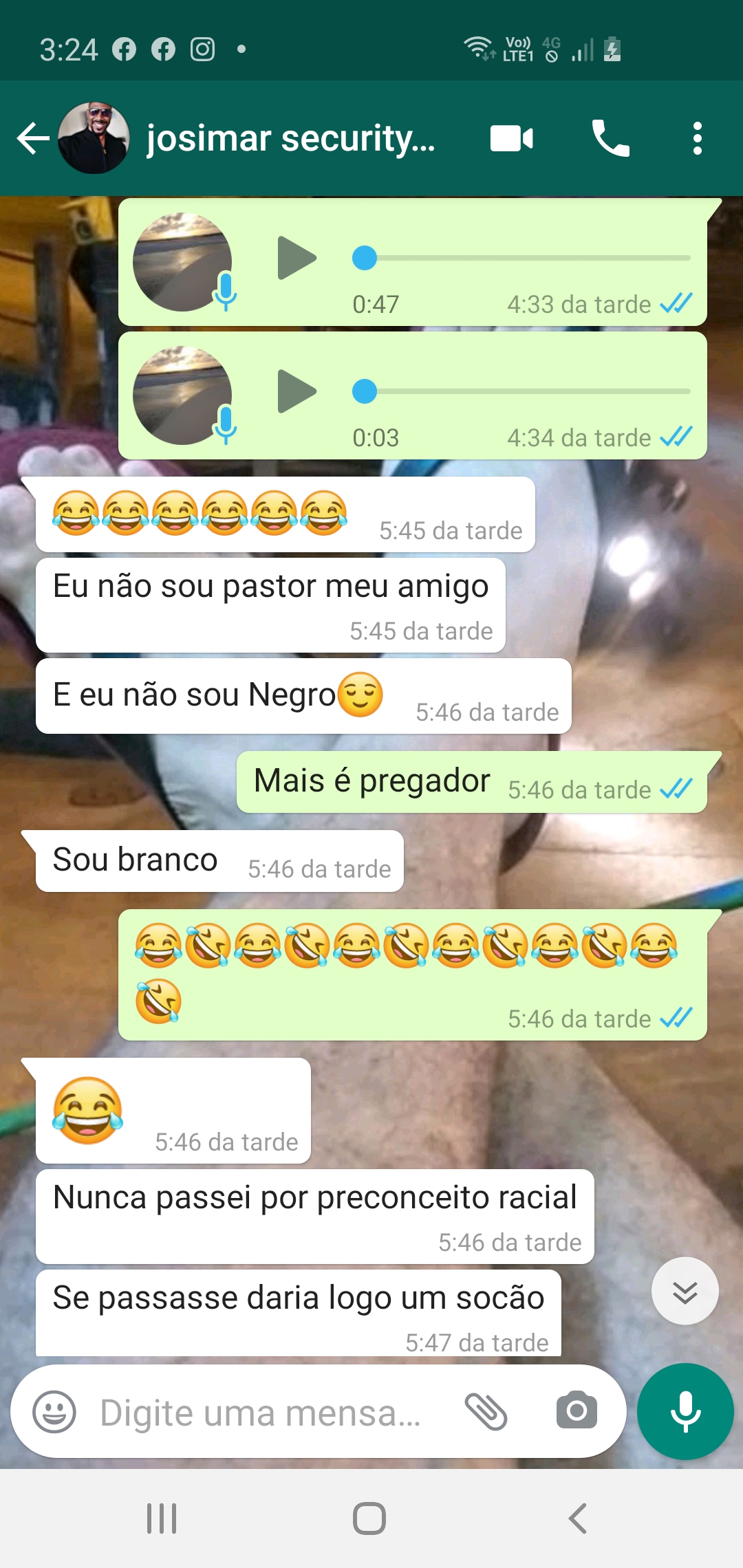The height and width of the screenshot is (1568, 743).
Task: Jump to the latest messages
Action: (x=685, y=1291)
